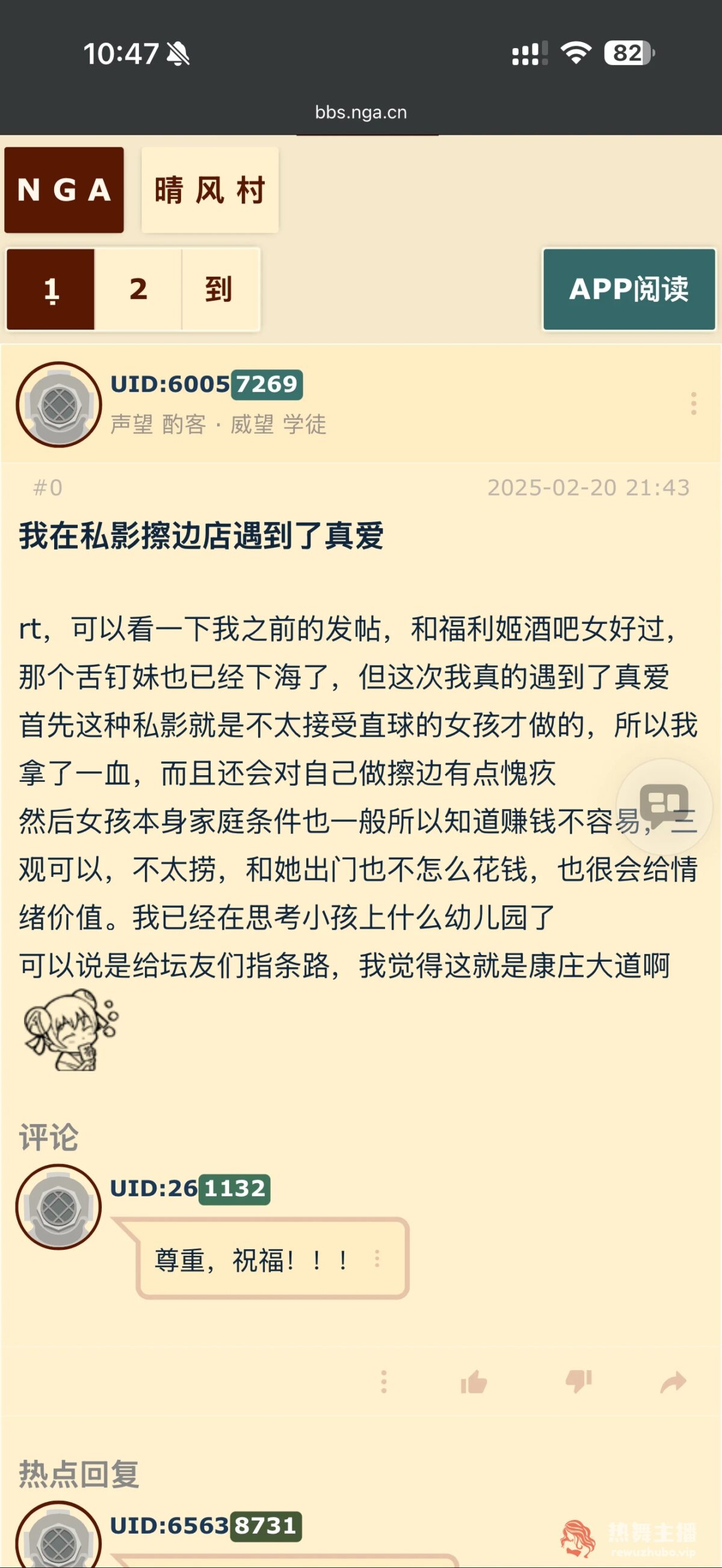Open post options beside the thumbs-up icon
722x1568 pixels.
coord(383,1382)
